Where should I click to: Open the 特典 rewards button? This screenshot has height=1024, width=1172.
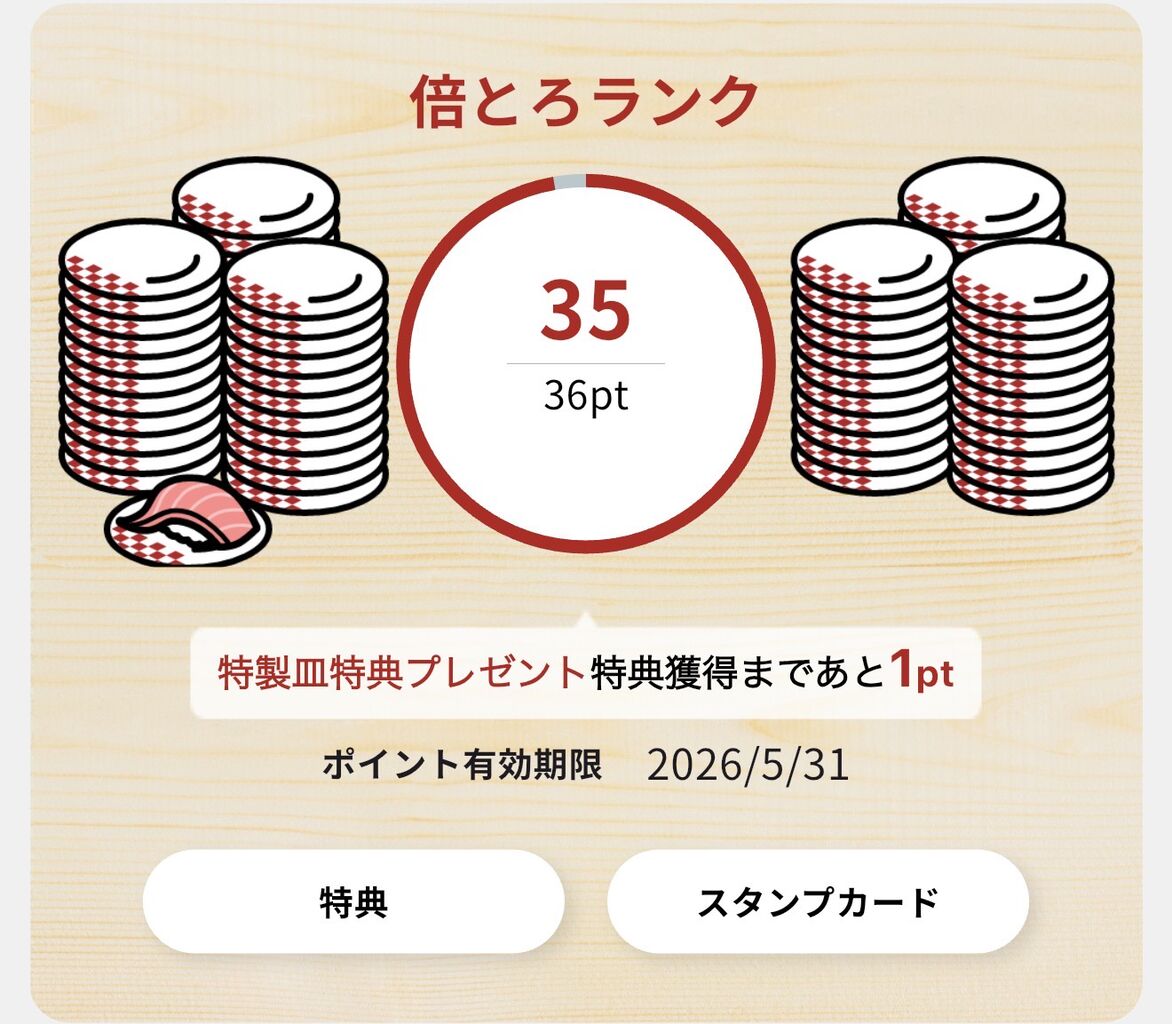354,901
